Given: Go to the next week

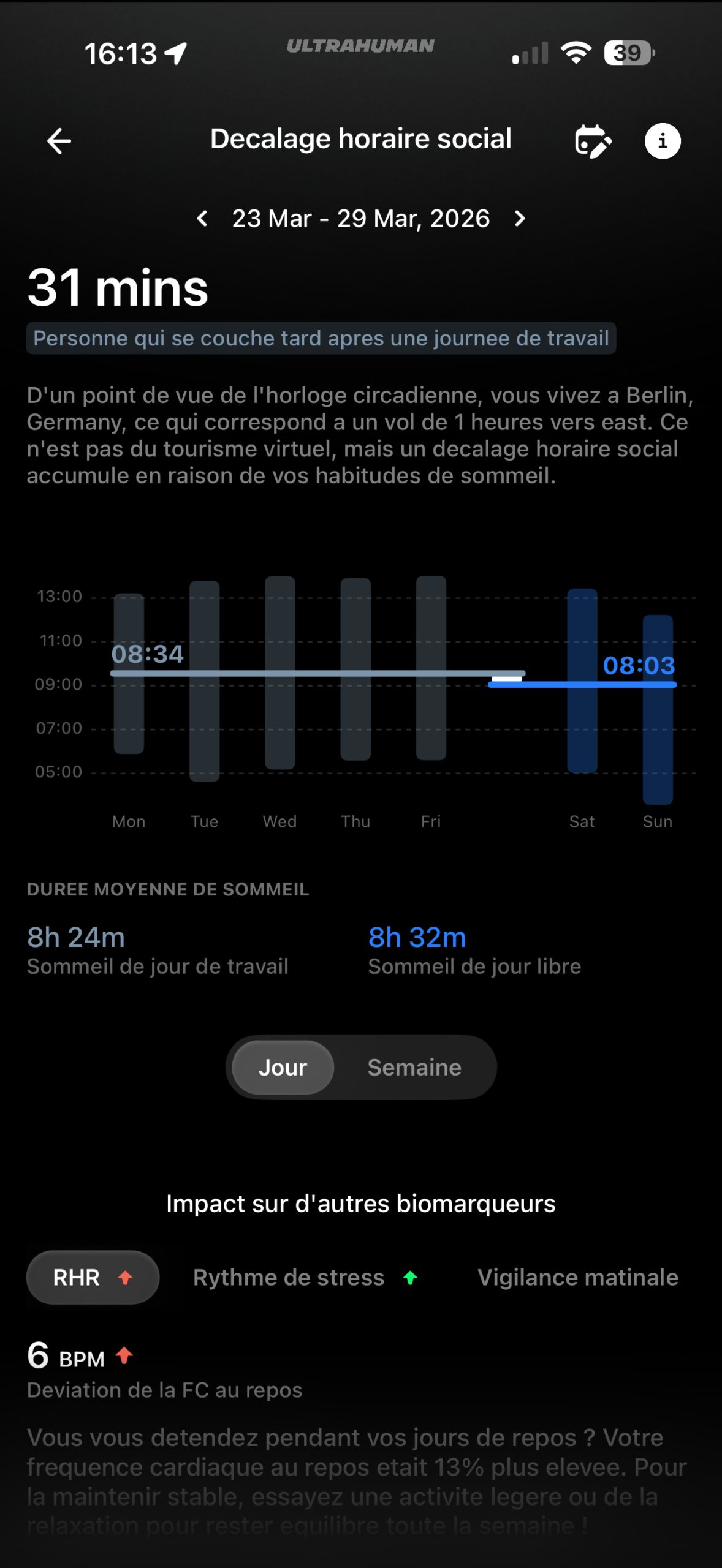Looking at the screenshot, I should click(x=520, y=219).
